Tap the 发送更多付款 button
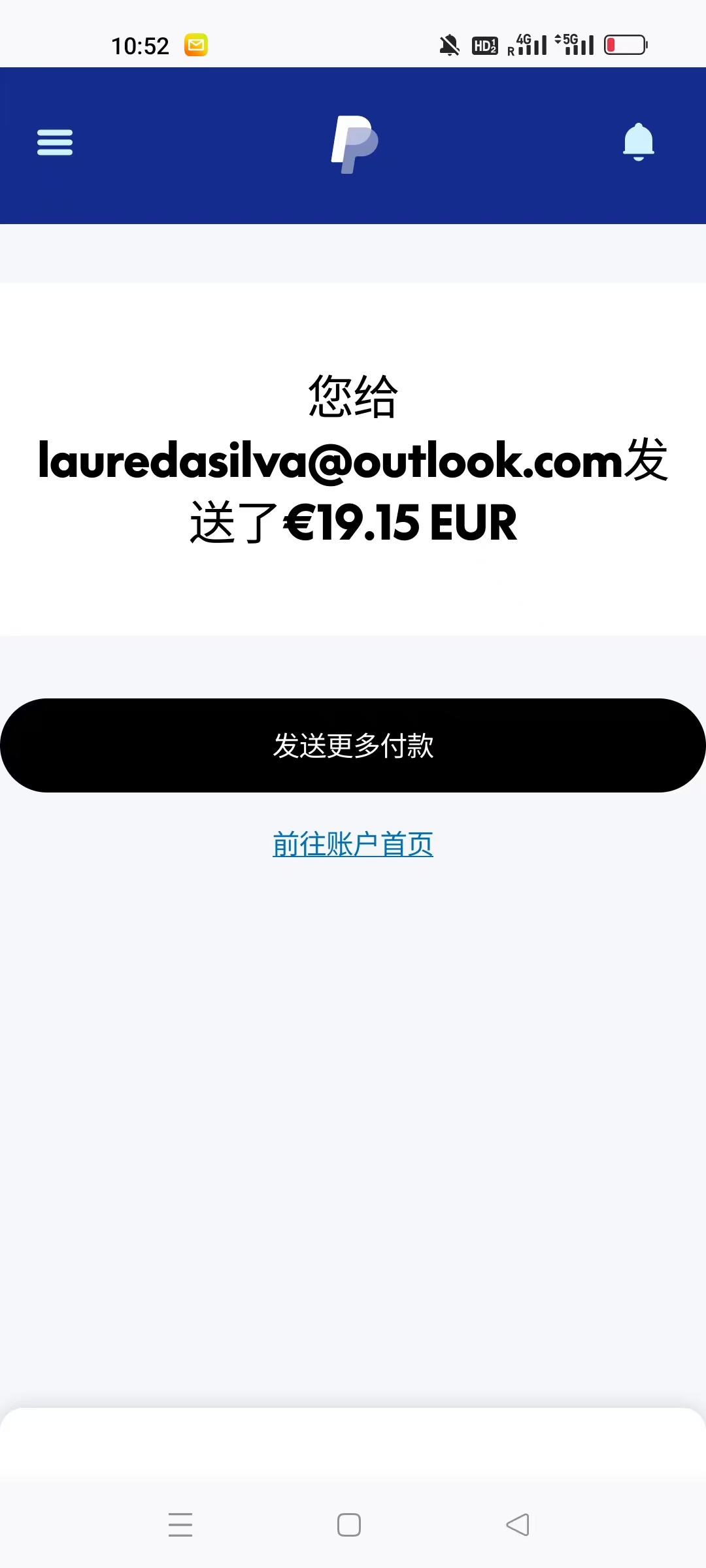This screenshot has width=706, height=1568. (x=353, y=745)
